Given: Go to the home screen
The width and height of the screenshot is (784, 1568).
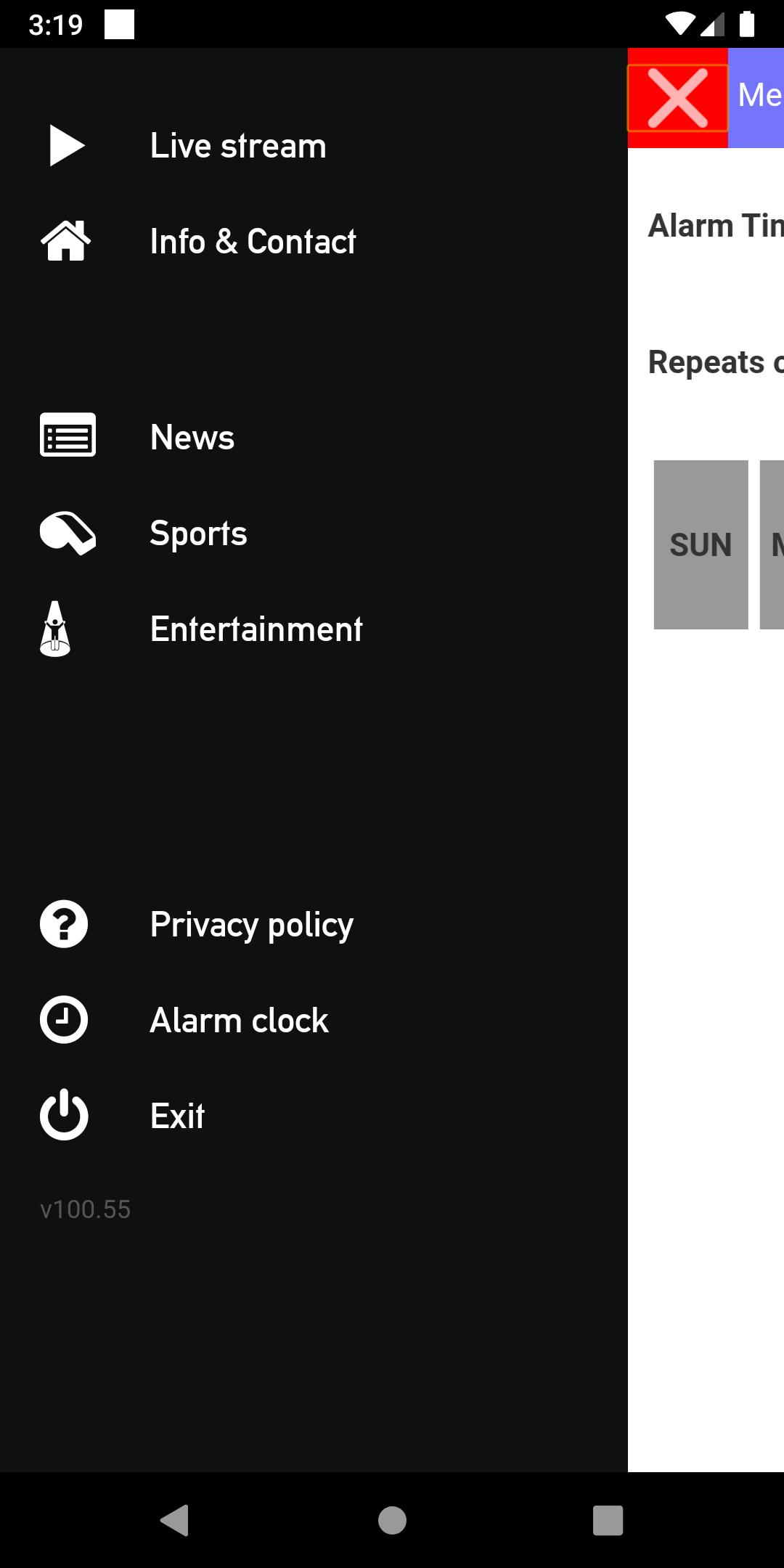Looking at the screenshot, I should pyautogui.click(x=392, y=1520).
